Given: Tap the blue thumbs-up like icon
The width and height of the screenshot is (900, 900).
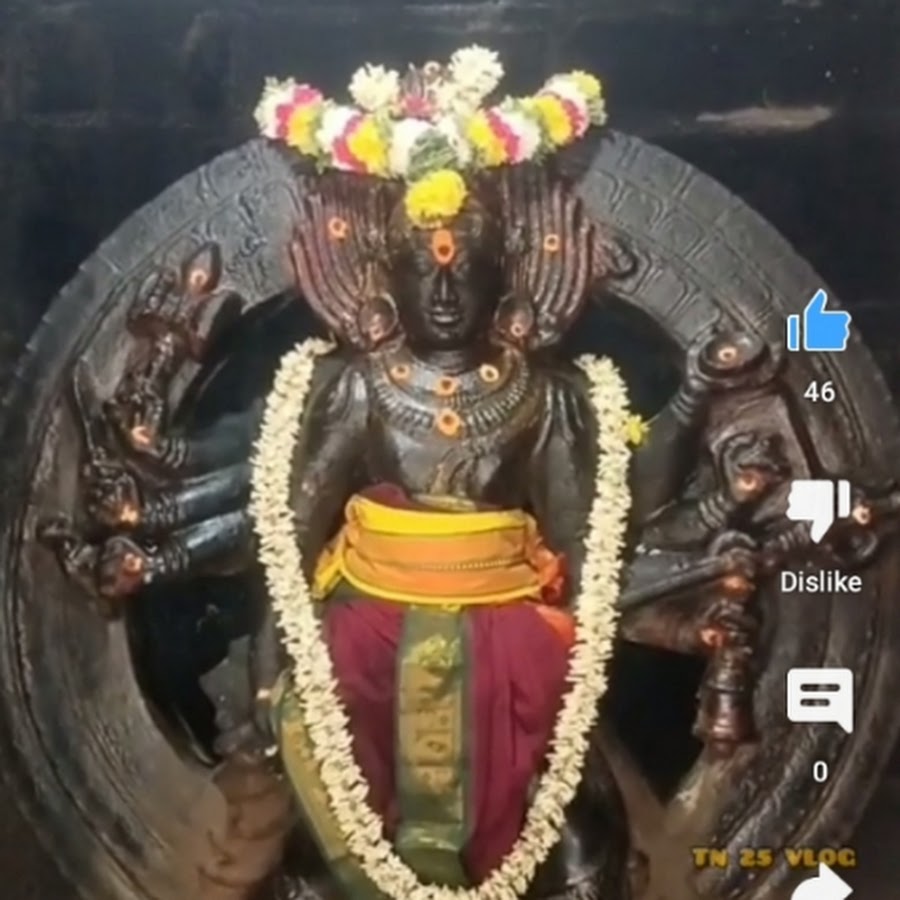Looking at the screenshot, I should click(818, 322).
